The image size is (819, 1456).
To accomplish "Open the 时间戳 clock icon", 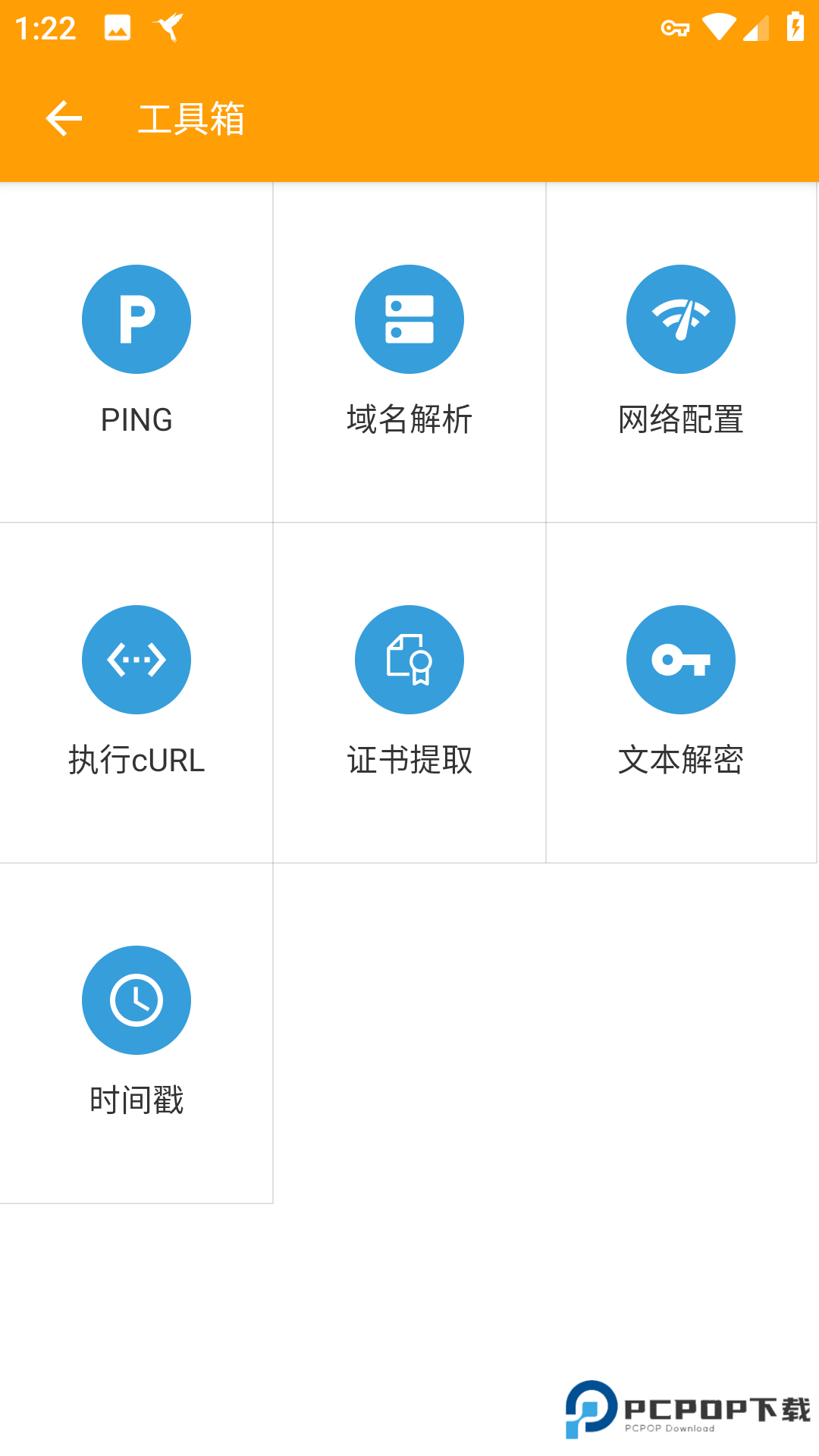I will pos(136,999).
